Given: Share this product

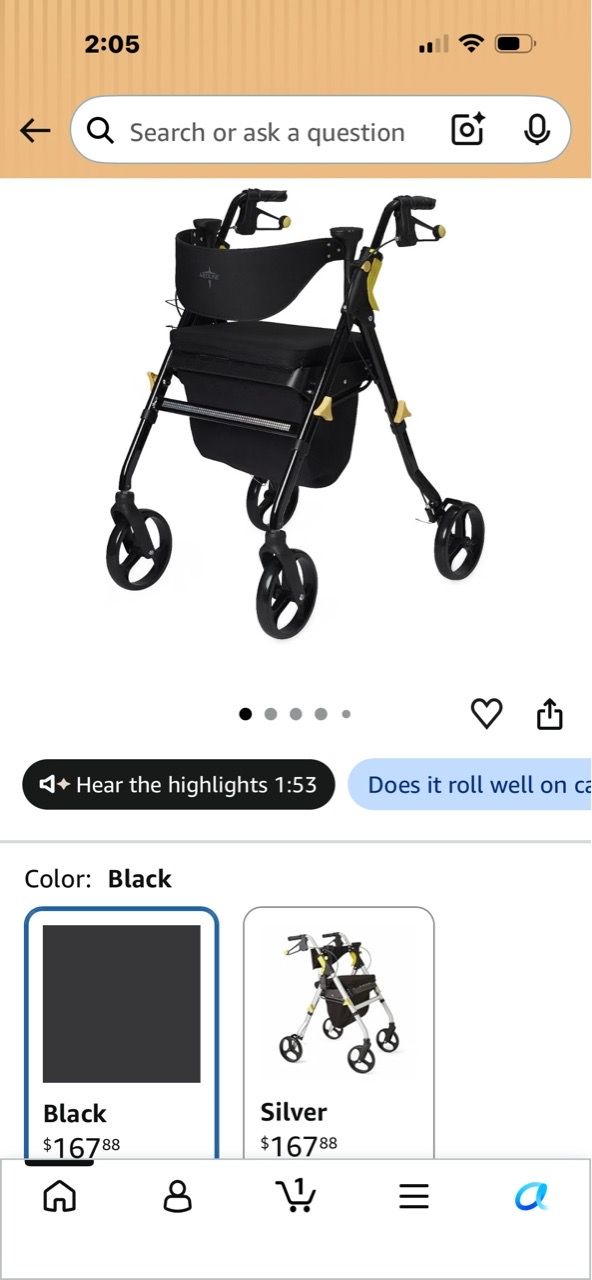Looking at the screenshot, I should click(x=550, y=714).
